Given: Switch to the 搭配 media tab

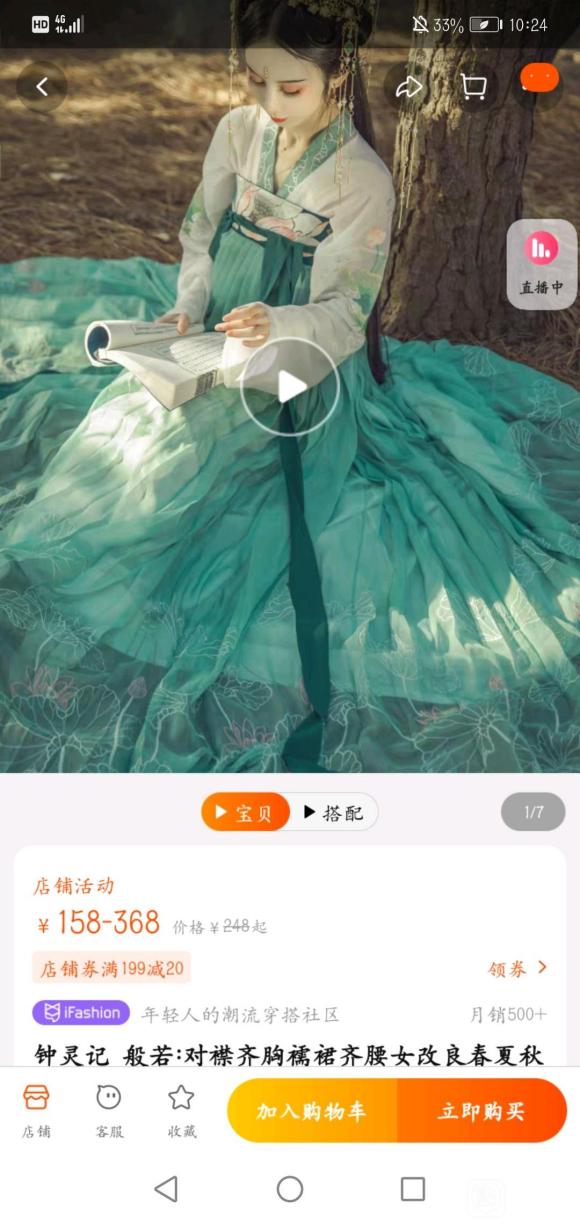Looking at the screenshot, I should point(334,812).
